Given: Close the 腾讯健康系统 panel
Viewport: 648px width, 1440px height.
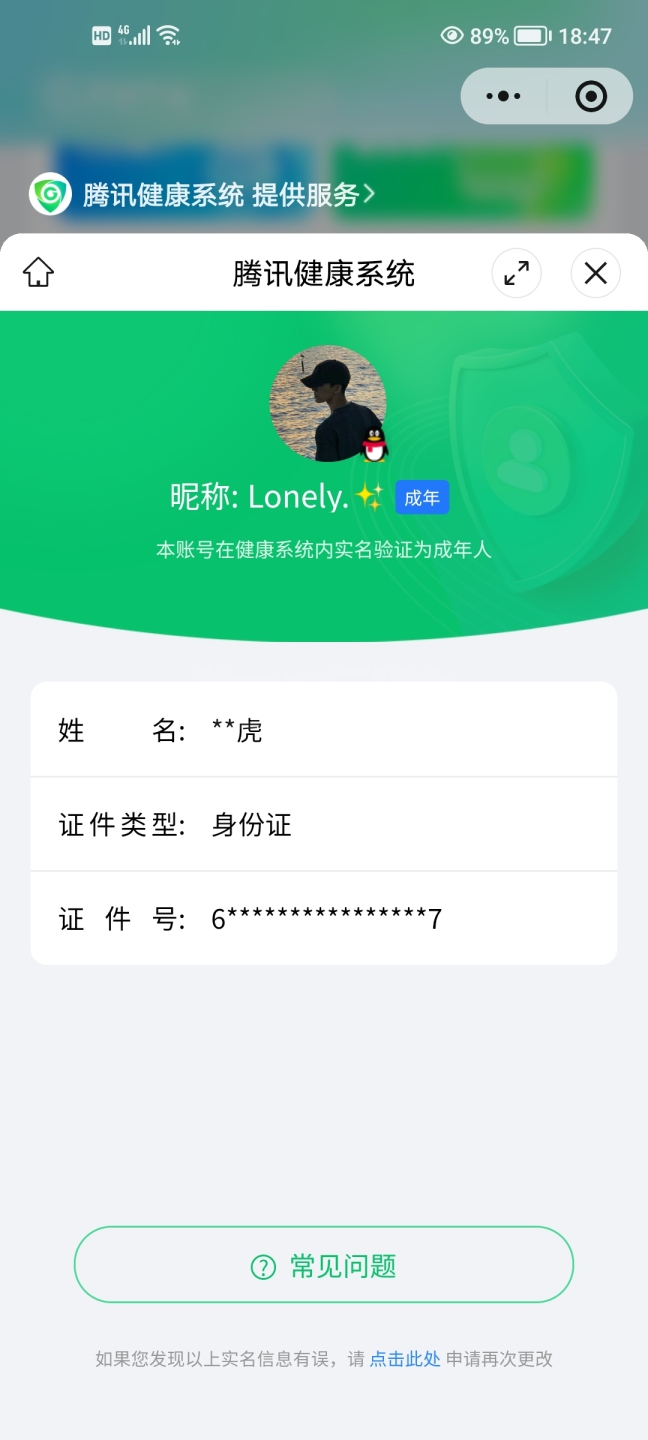Looking at the screenshot, I should coord(595,273).
